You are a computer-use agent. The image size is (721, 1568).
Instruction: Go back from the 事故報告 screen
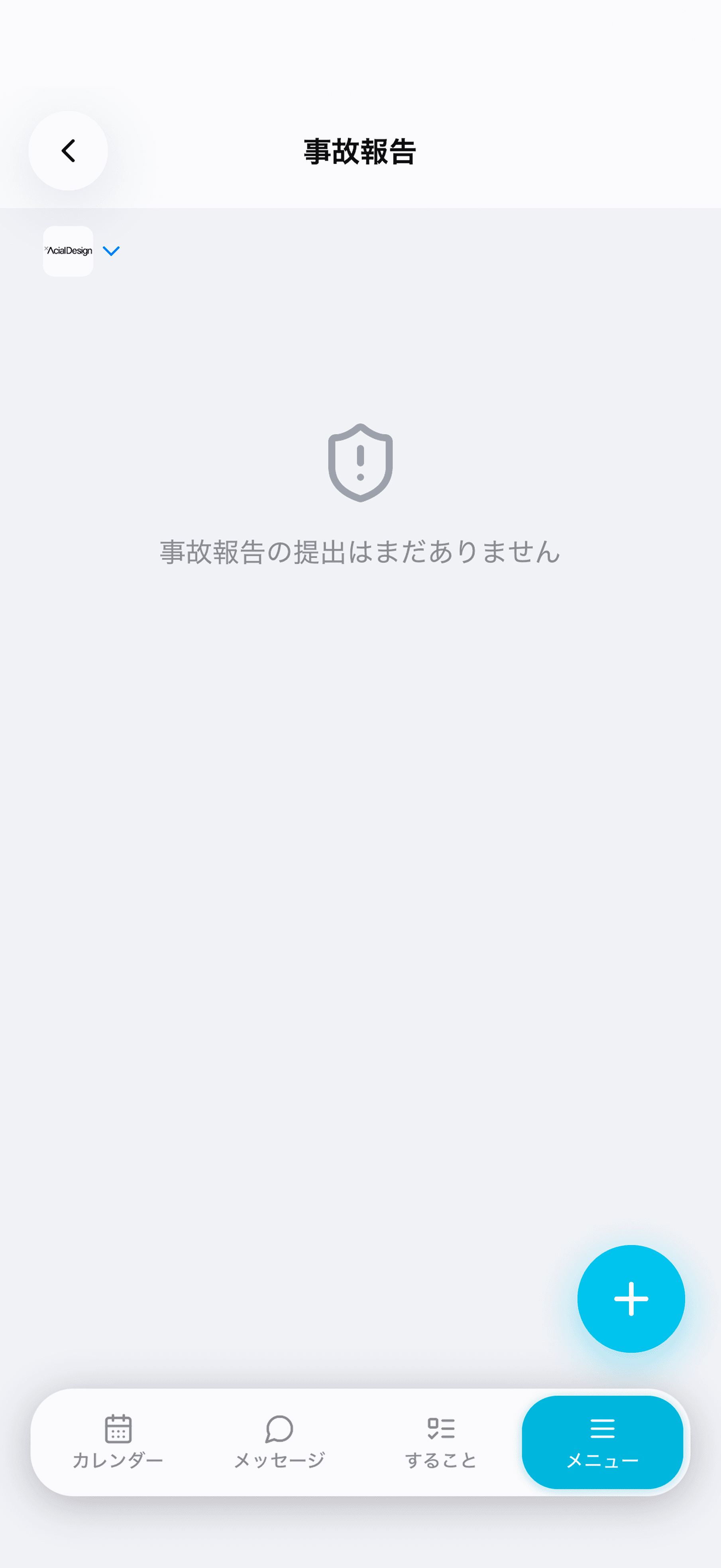67,151
